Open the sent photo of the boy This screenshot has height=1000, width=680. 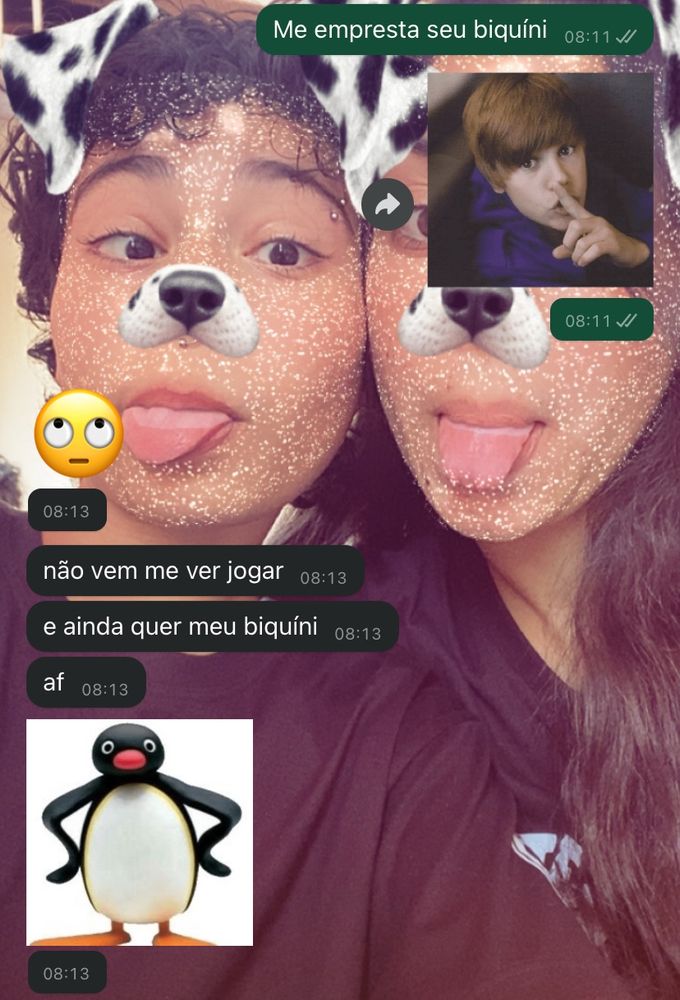click(540, 180)
